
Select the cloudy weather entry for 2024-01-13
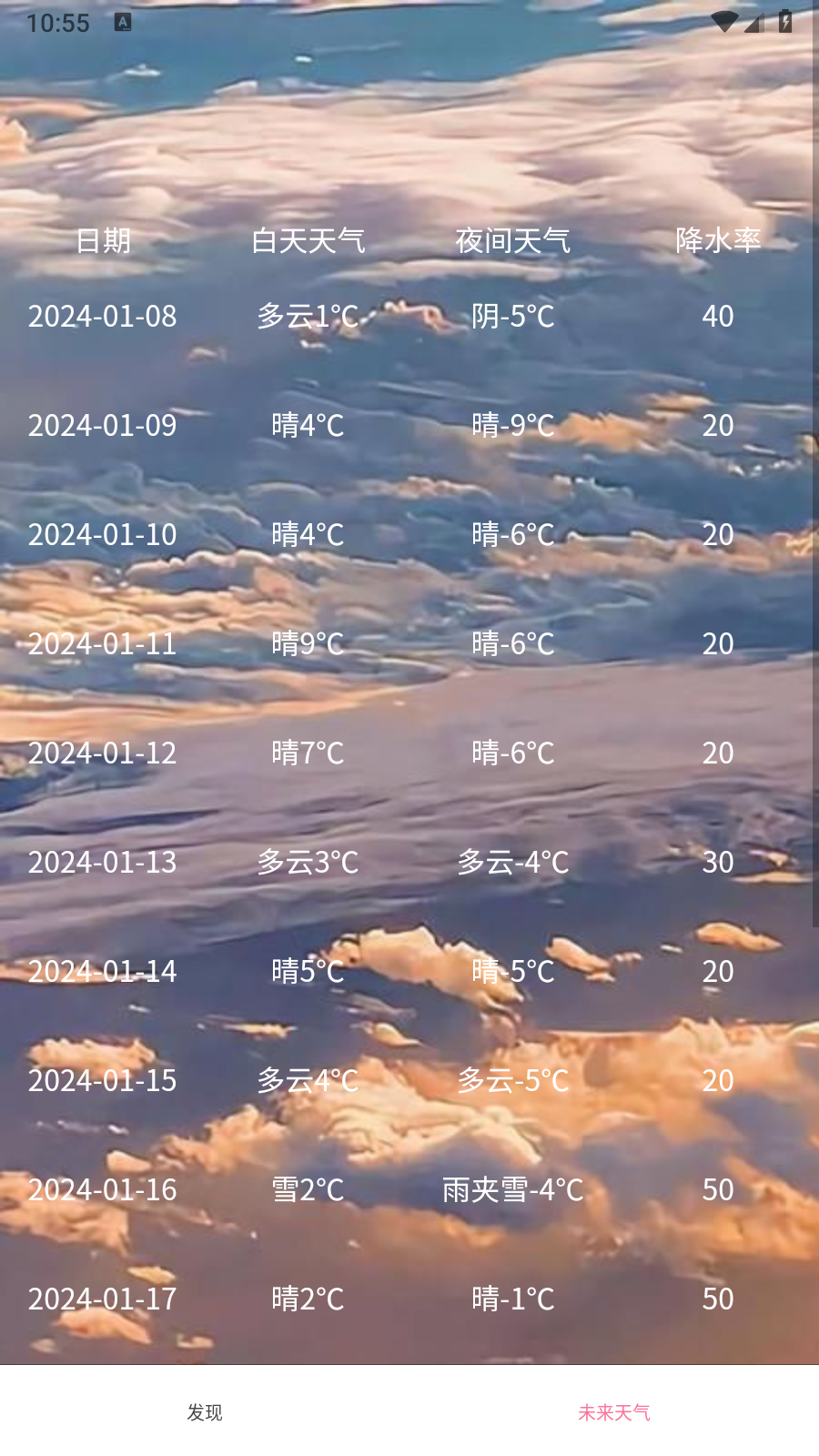[x=309, y=863]
